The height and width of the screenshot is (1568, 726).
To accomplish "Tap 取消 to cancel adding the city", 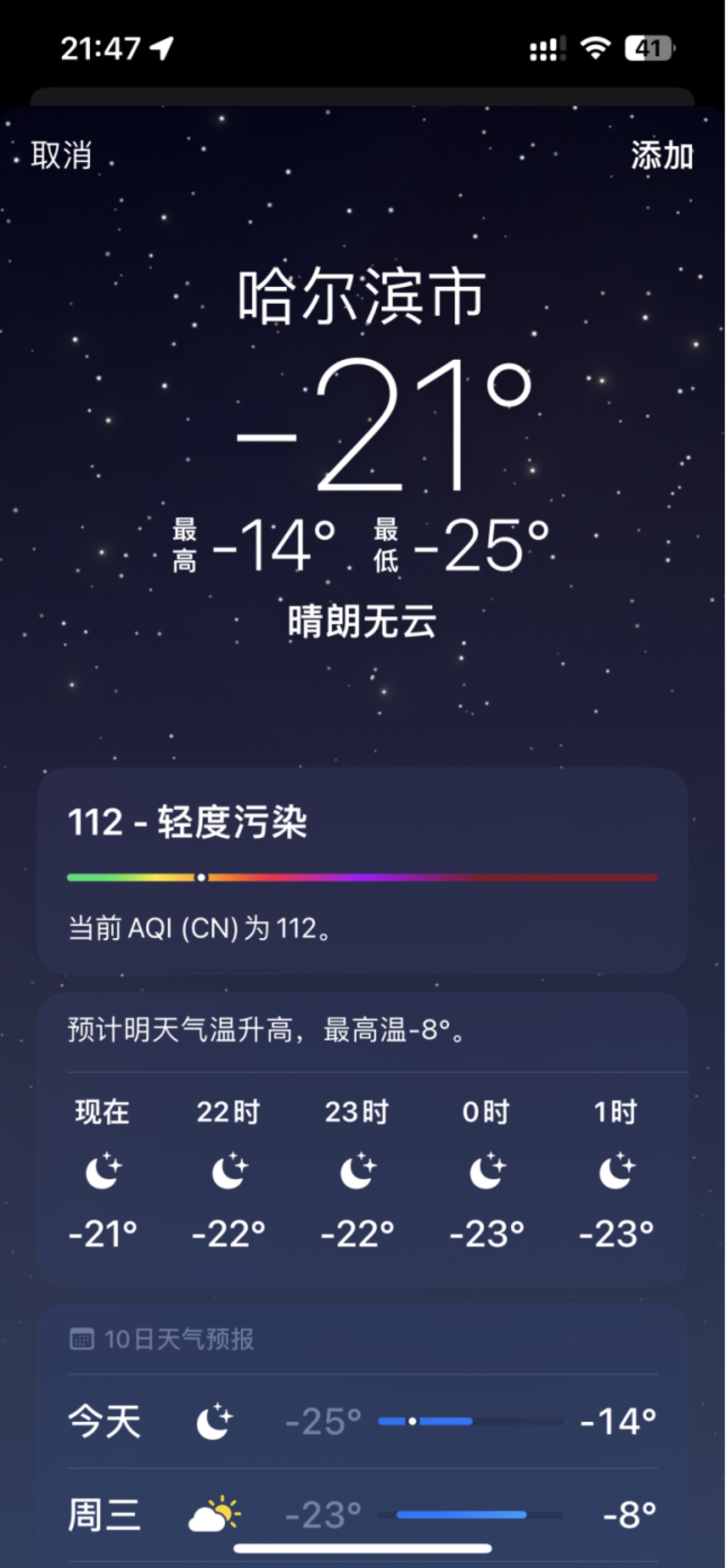I will [x=62, y=155].
